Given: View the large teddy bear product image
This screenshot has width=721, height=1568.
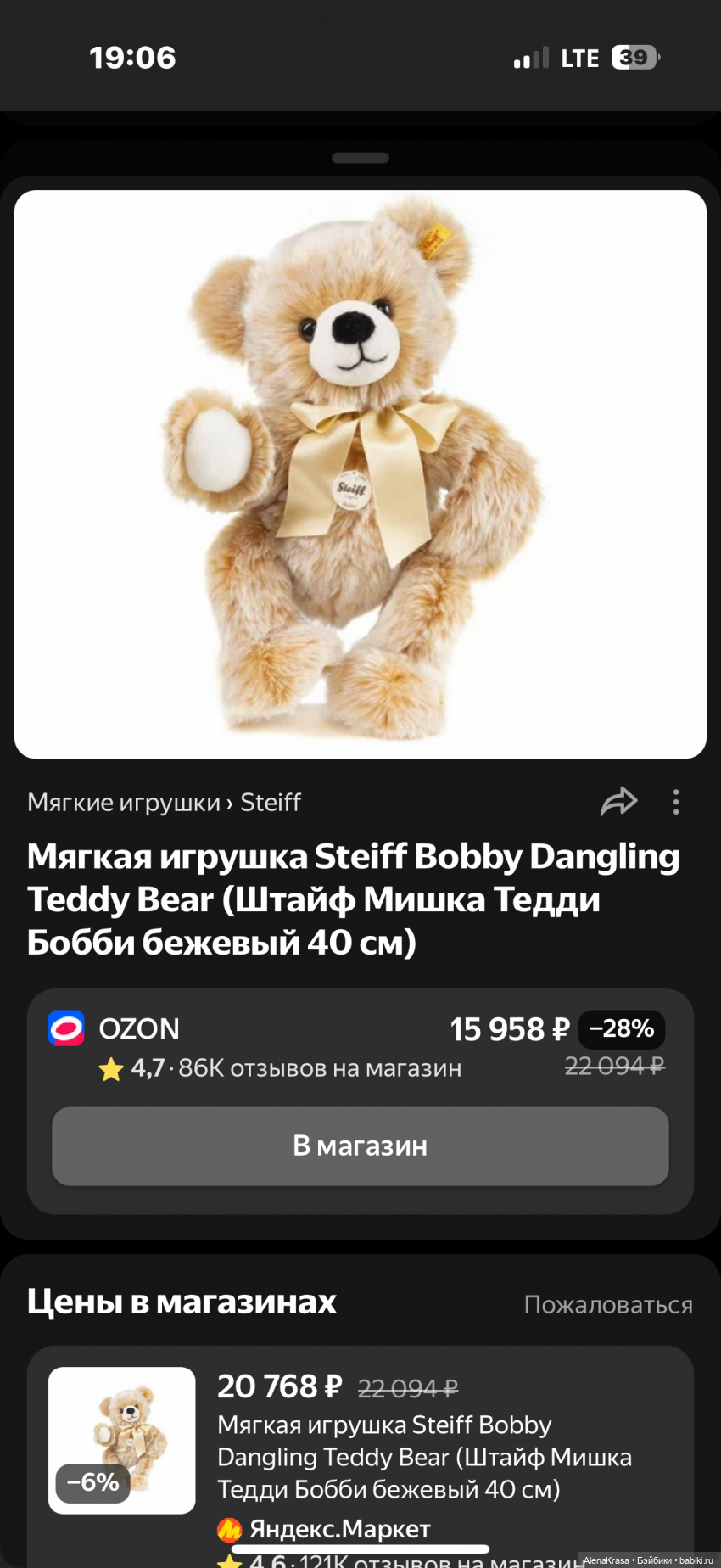Looking at the screenshot, I should click(x=360, y=473).
